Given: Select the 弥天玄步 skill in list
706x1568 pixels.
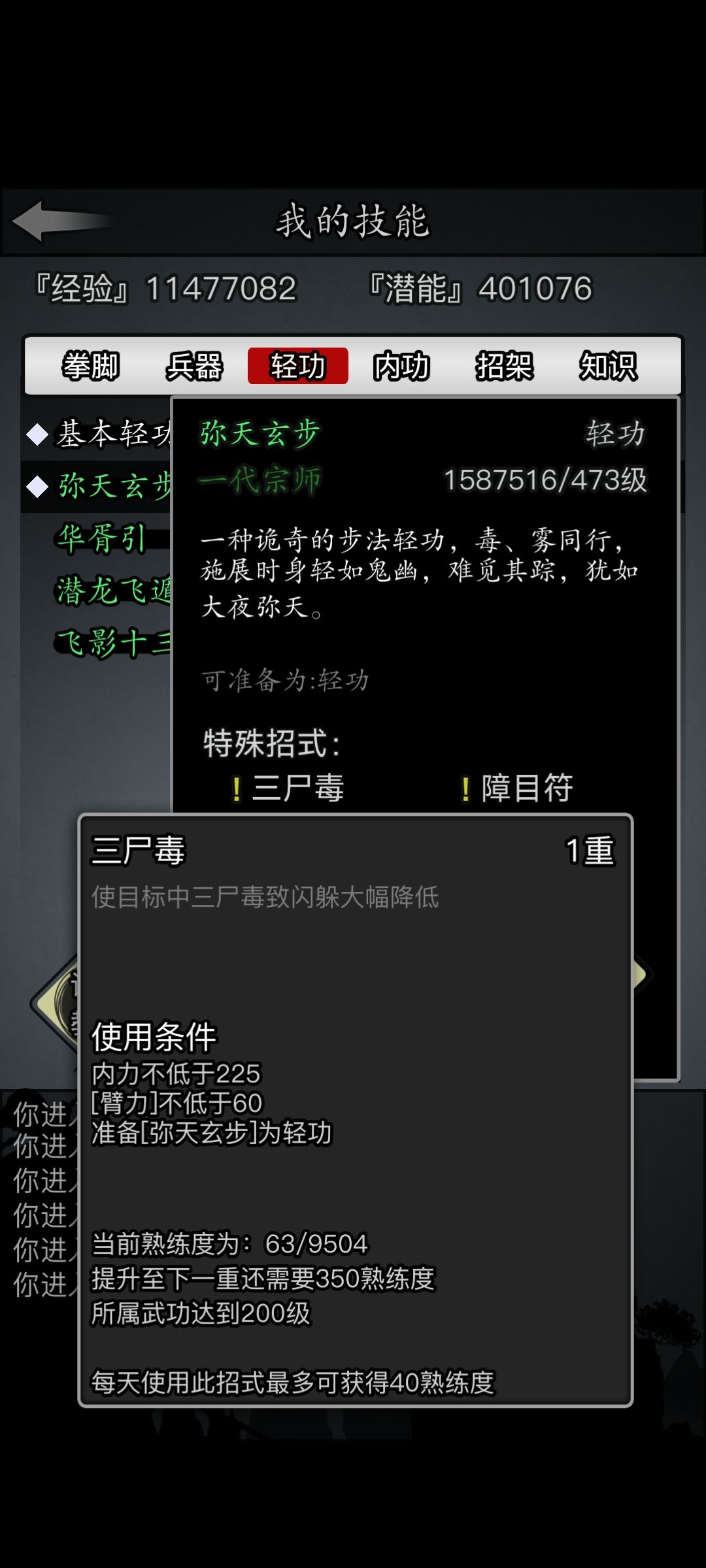Looking at the screenshot, I should tap(98, 486).
